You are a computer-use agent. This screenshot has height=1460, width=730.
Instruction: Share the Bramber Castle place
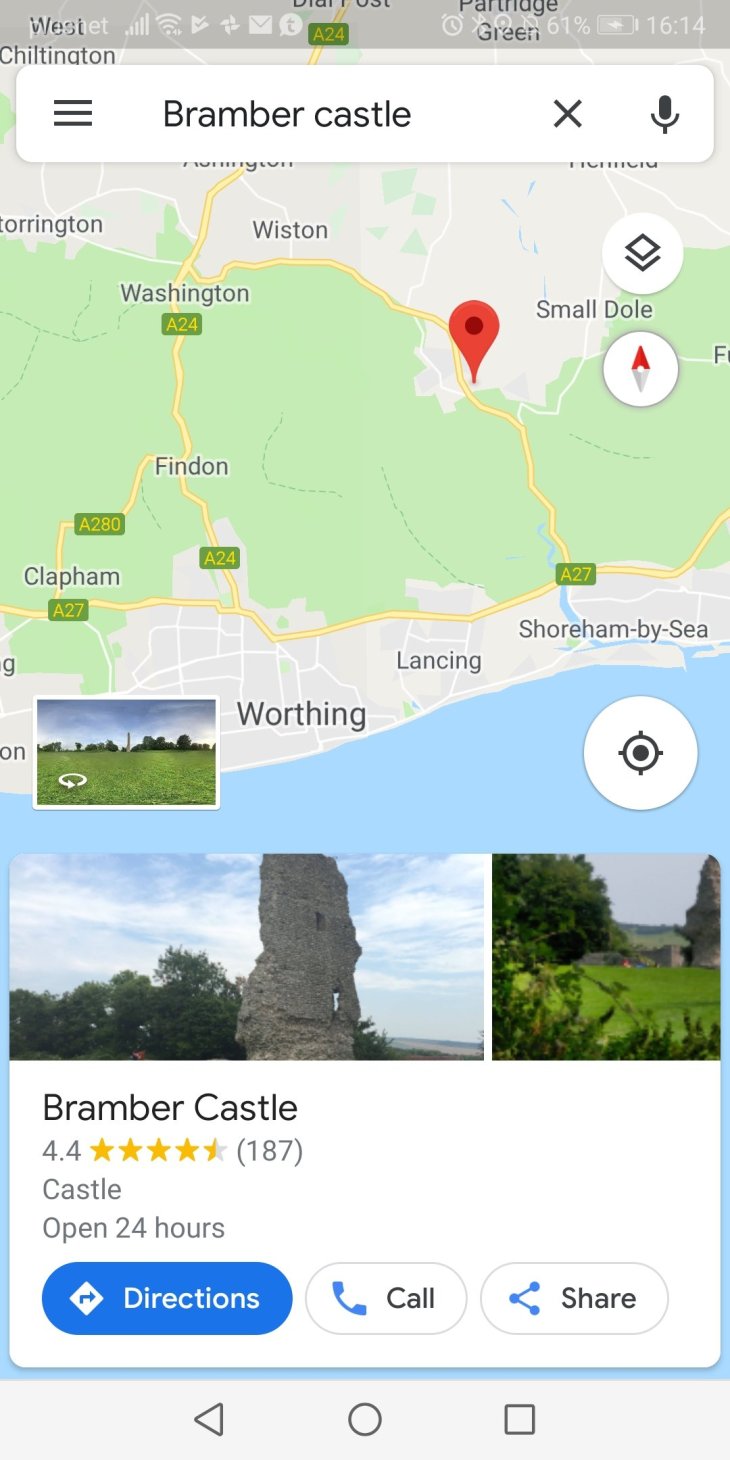[x=574, y=1298]
